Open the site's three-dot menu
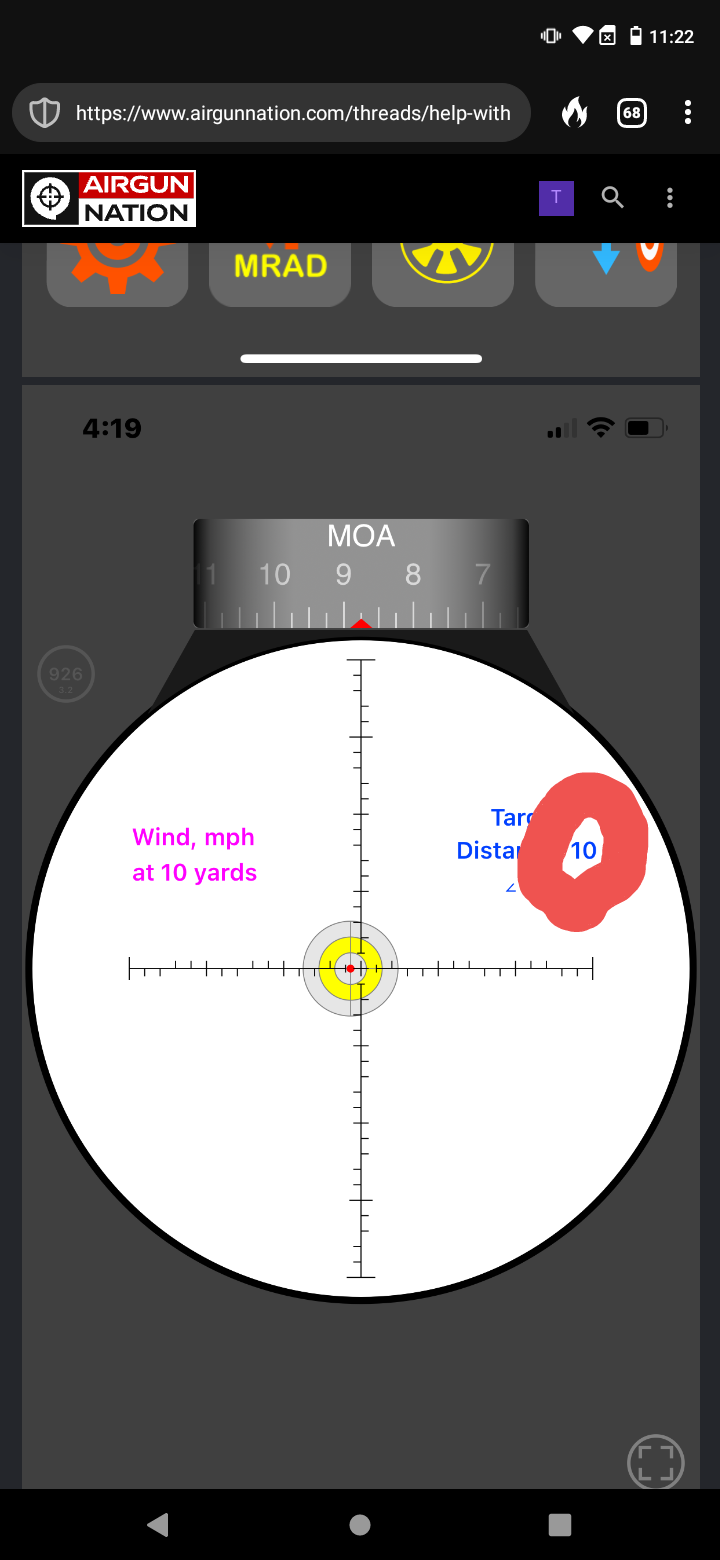Viewport: 720px width, 1560px height. (x=670, y=198)
